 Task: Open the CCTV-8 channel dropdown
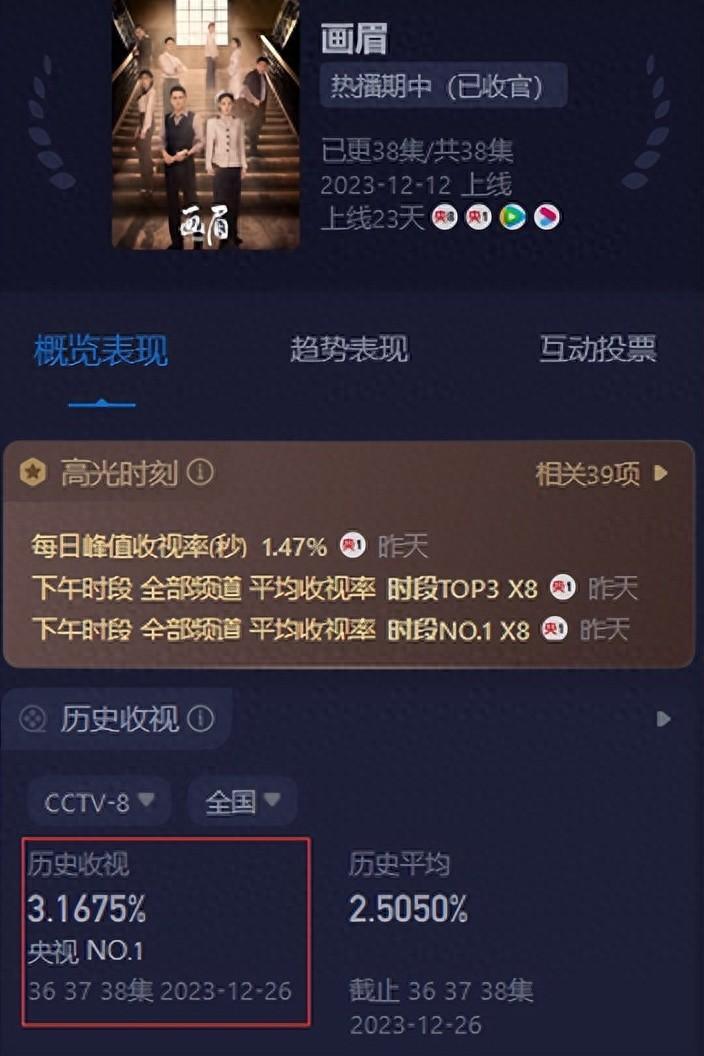tap(100, 801)
